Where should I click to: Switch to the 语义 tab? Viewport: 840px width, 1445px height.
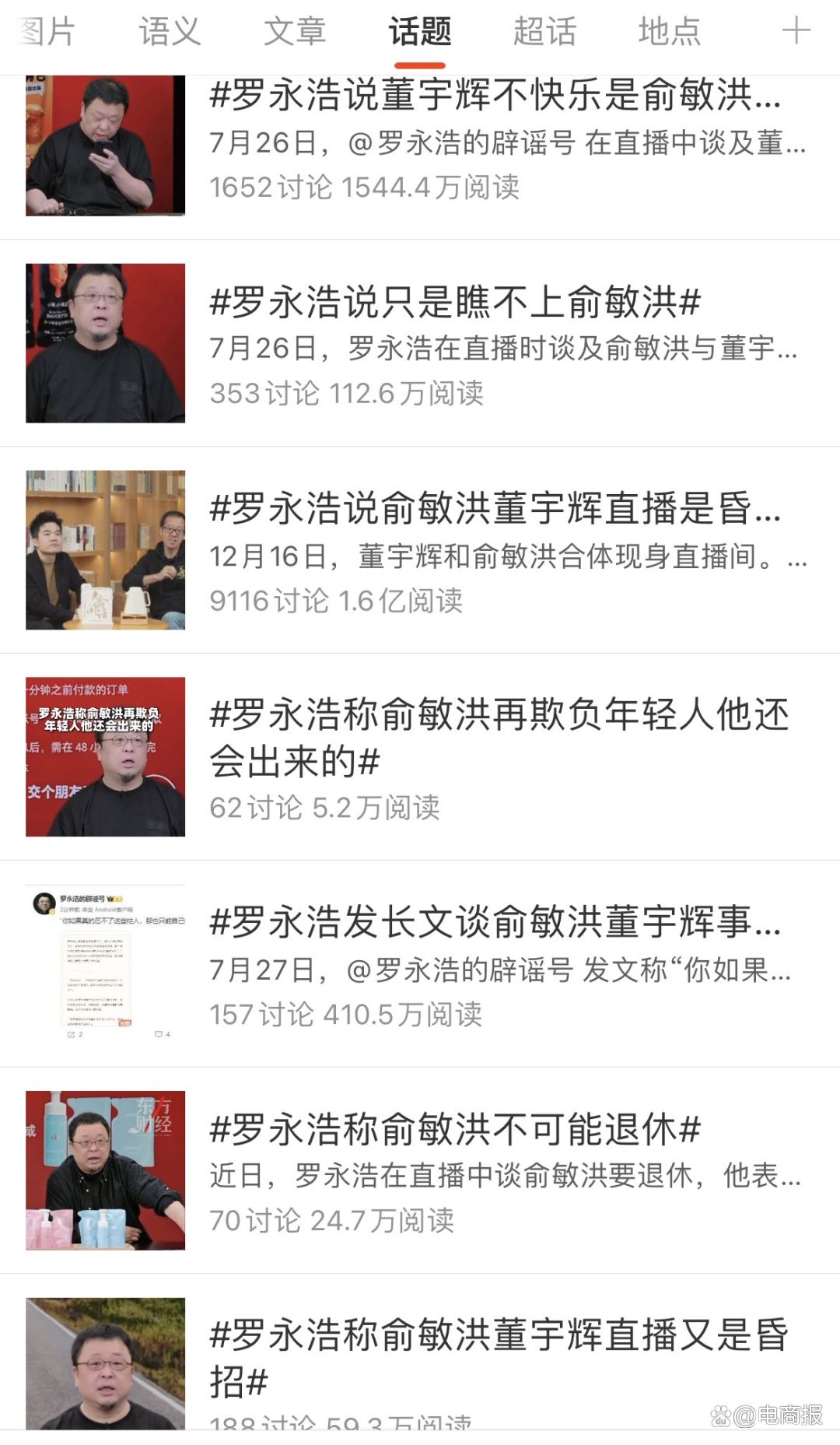(x=170, y=33)
